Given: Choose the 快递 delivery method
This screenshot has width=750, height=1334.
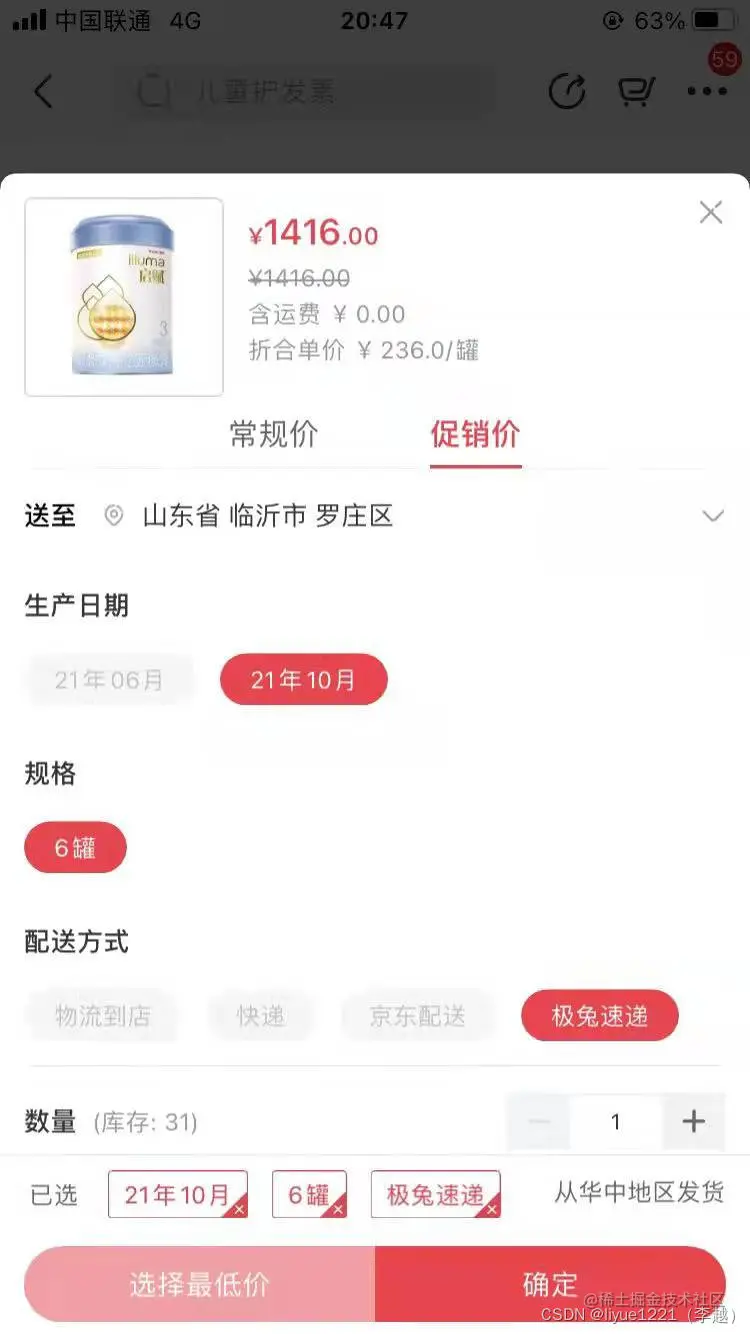Looking at the screenshot, I should tap(260, 1015).
